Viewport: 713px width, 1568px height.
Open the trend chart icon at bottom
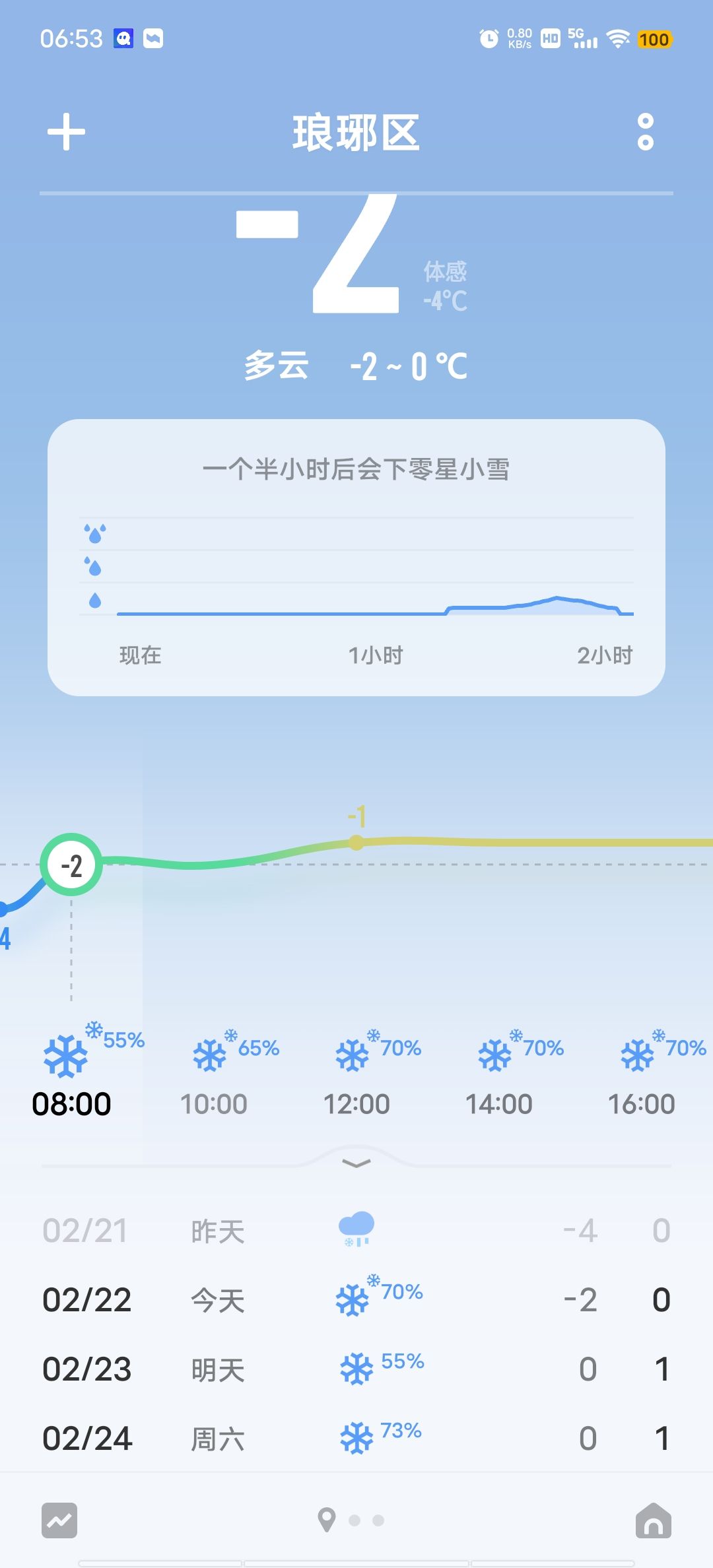[x=59, y=1520]
